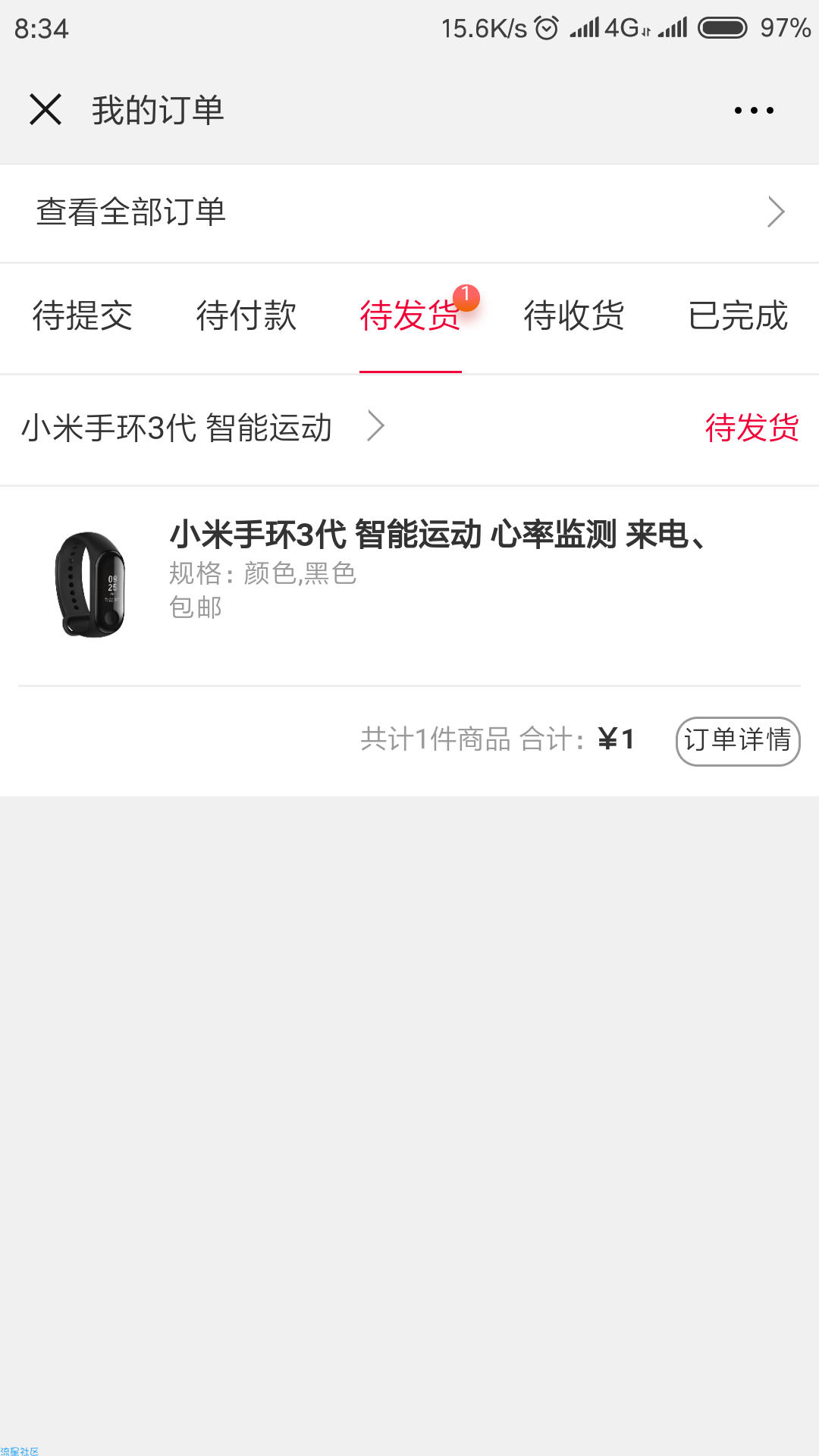Open the 小米手环3代 智能运动 shop header
The width and height of the screenshot is (819, 1456).
click(x=203, y=428)
